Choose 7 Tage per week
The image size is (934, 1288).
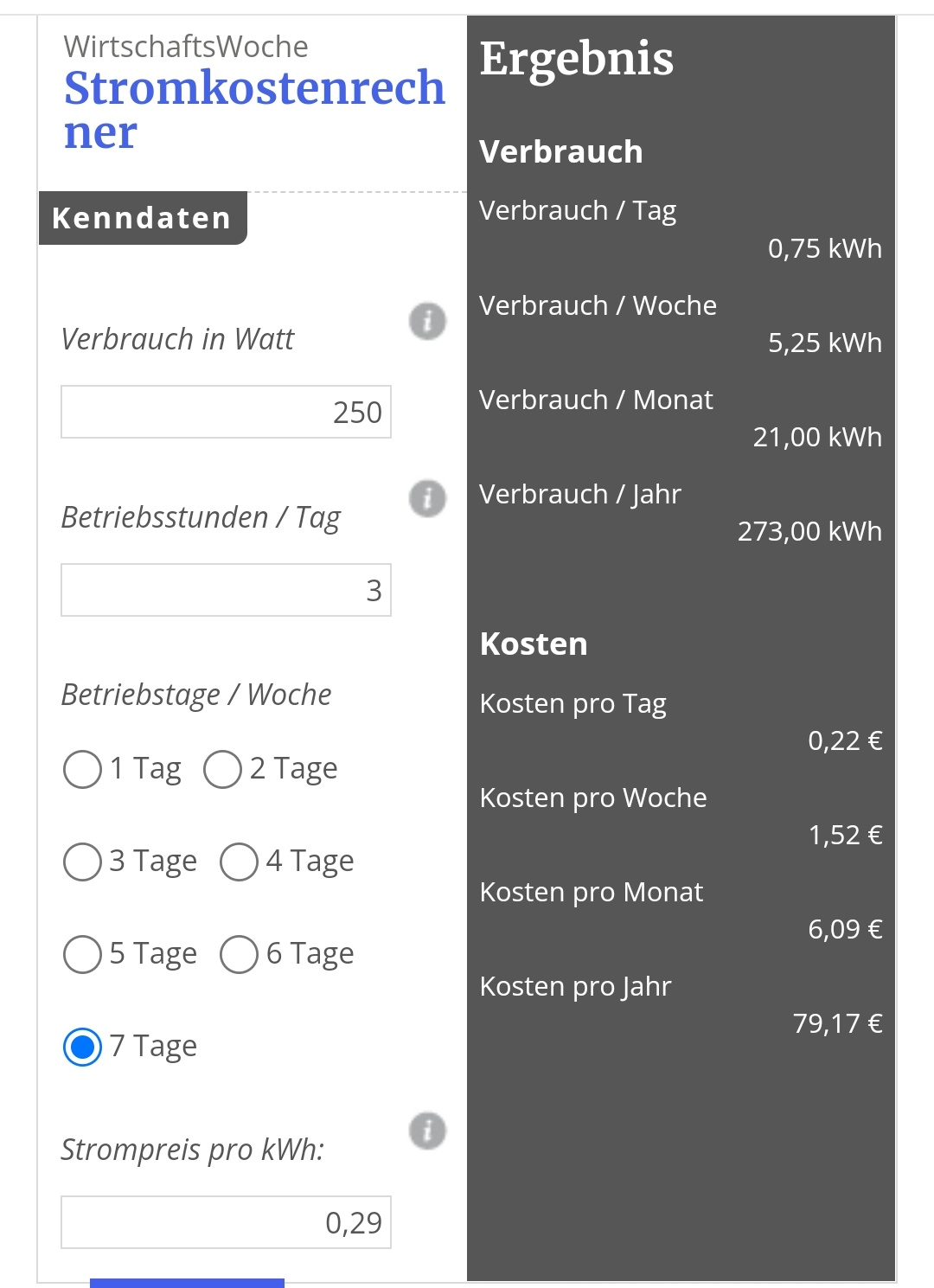tap(83, 1047)
